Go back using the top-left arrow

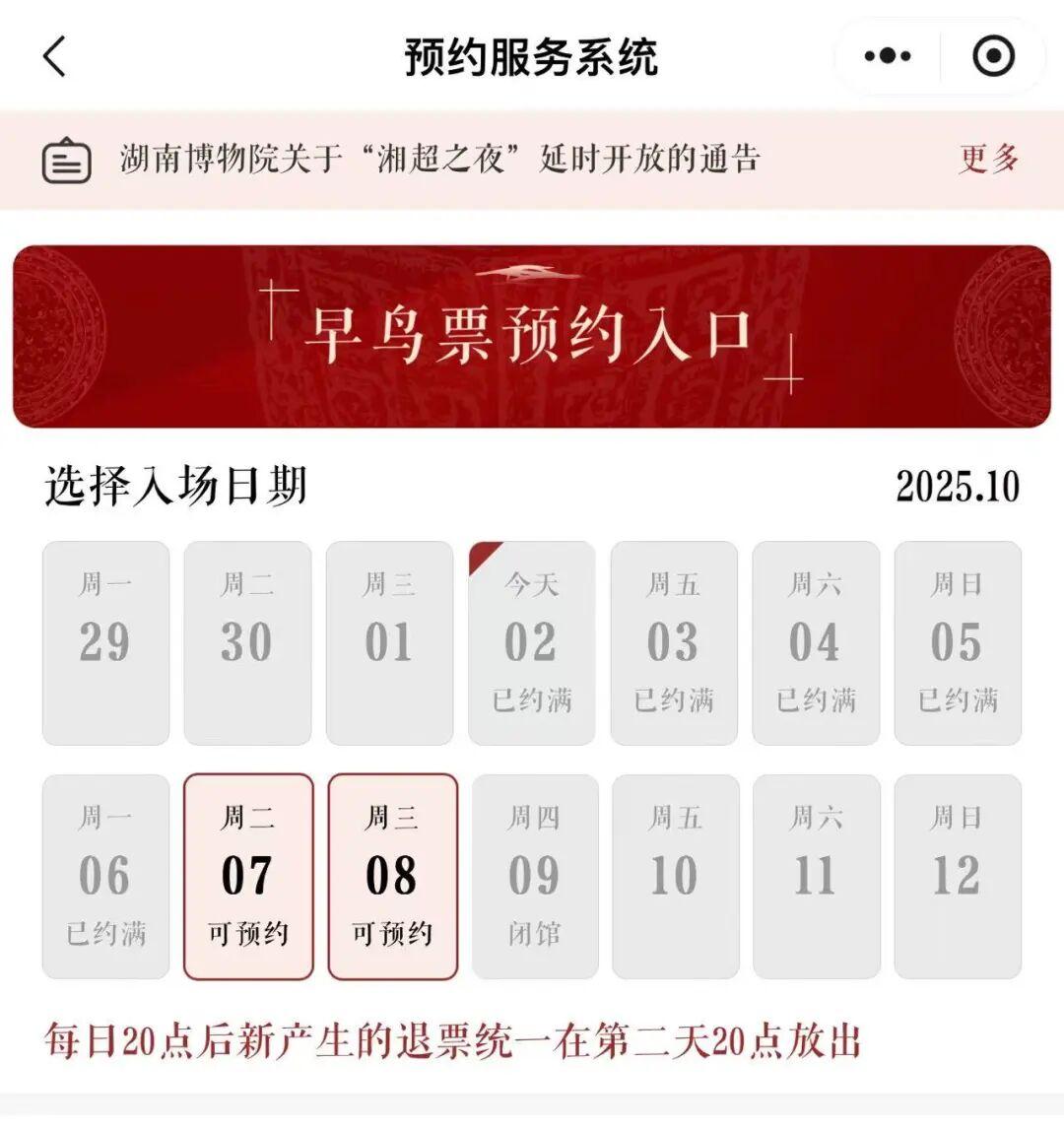[x=55, y=56]
